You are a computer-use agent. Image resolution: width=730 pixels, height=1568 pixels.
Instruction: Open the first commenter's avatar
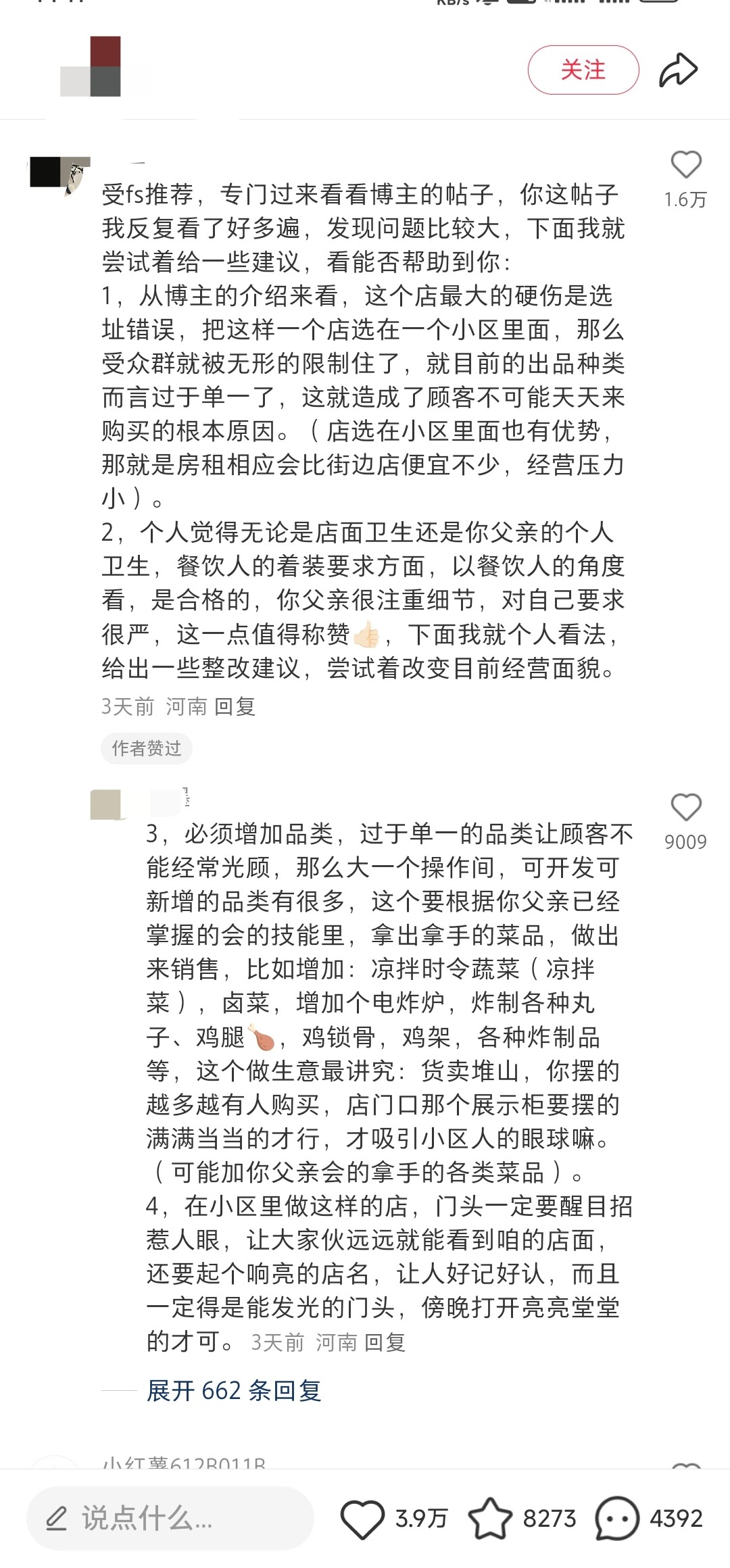coord(59,174)
